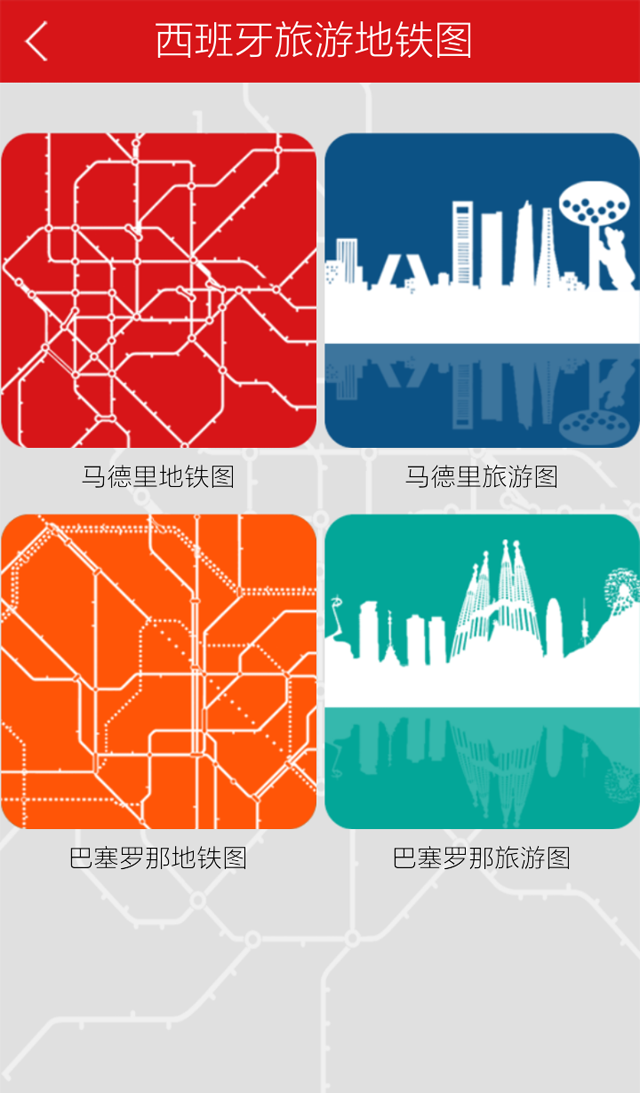Image resolution: width=640 pixels, height=1093 pixels.
Task: Open the 马德里地铁图 metro map tile
Action: point(159,290)
